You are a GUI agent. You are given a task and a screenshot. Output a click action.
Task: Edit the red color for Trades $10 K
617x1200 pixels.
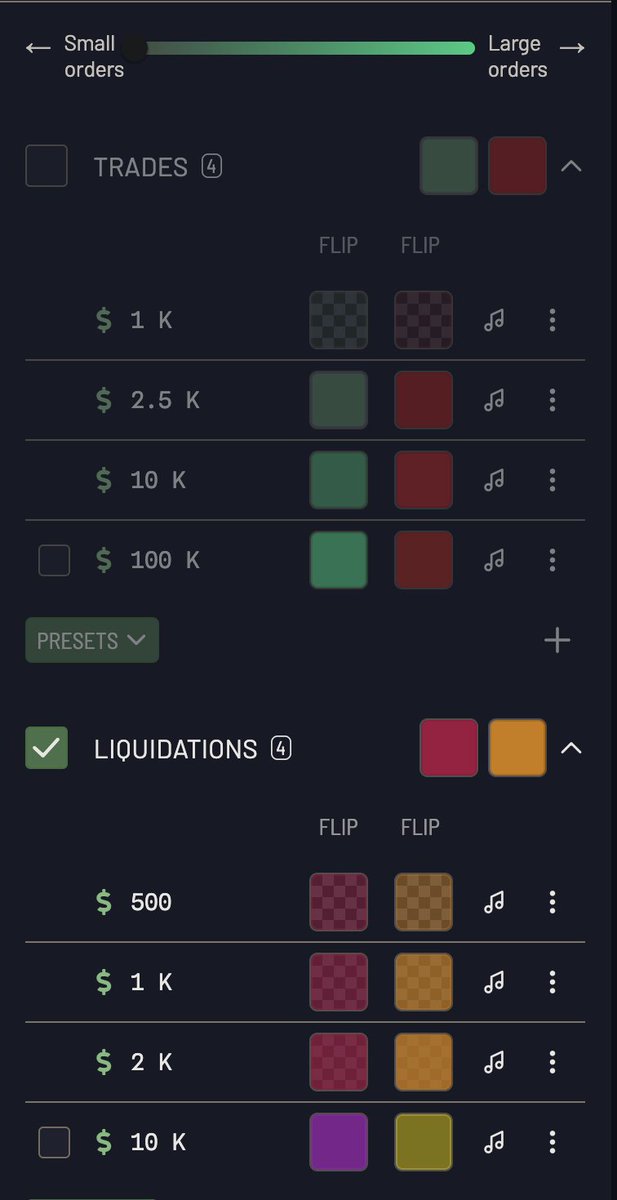[x=424, y=480]
